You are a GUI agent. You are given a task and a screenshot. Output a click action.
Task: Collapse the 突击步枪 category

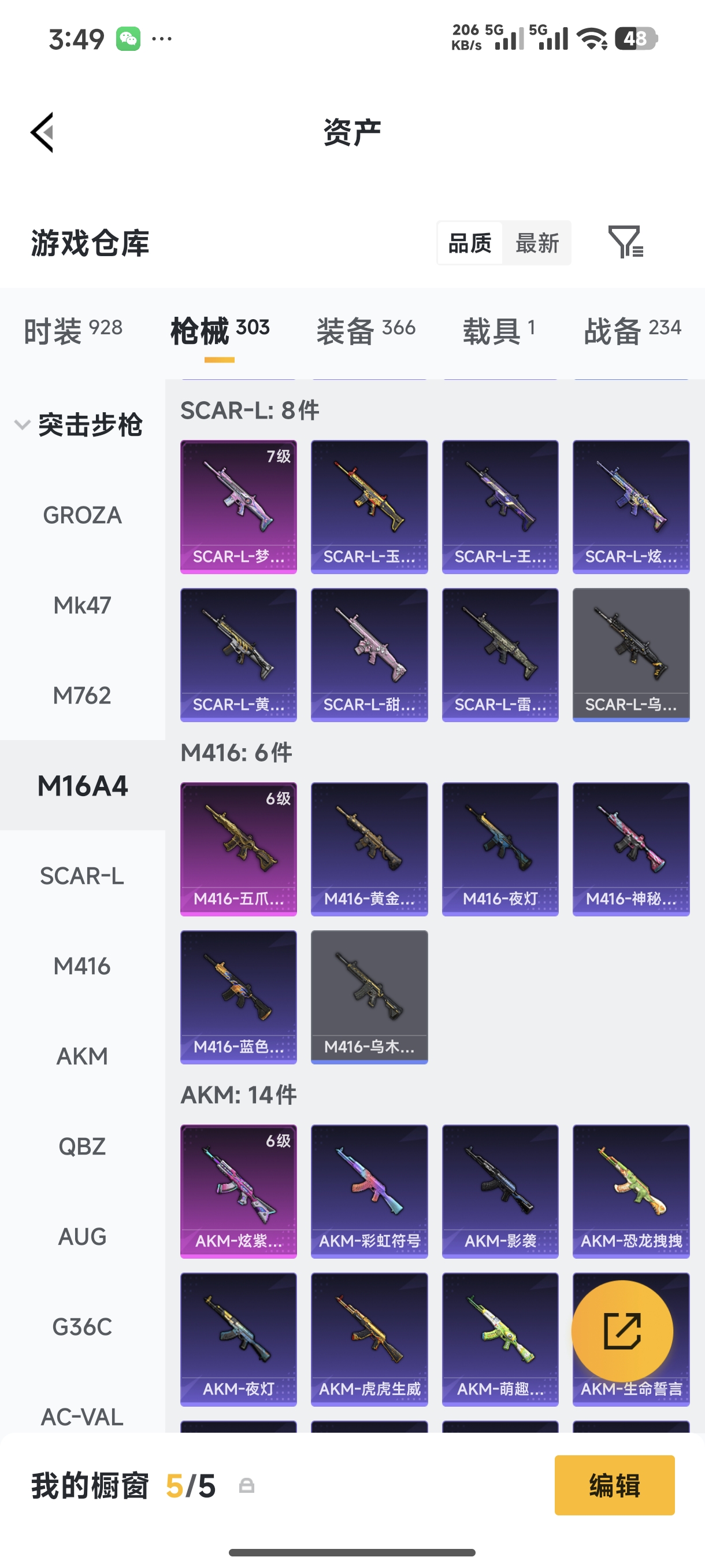[79, 424]
